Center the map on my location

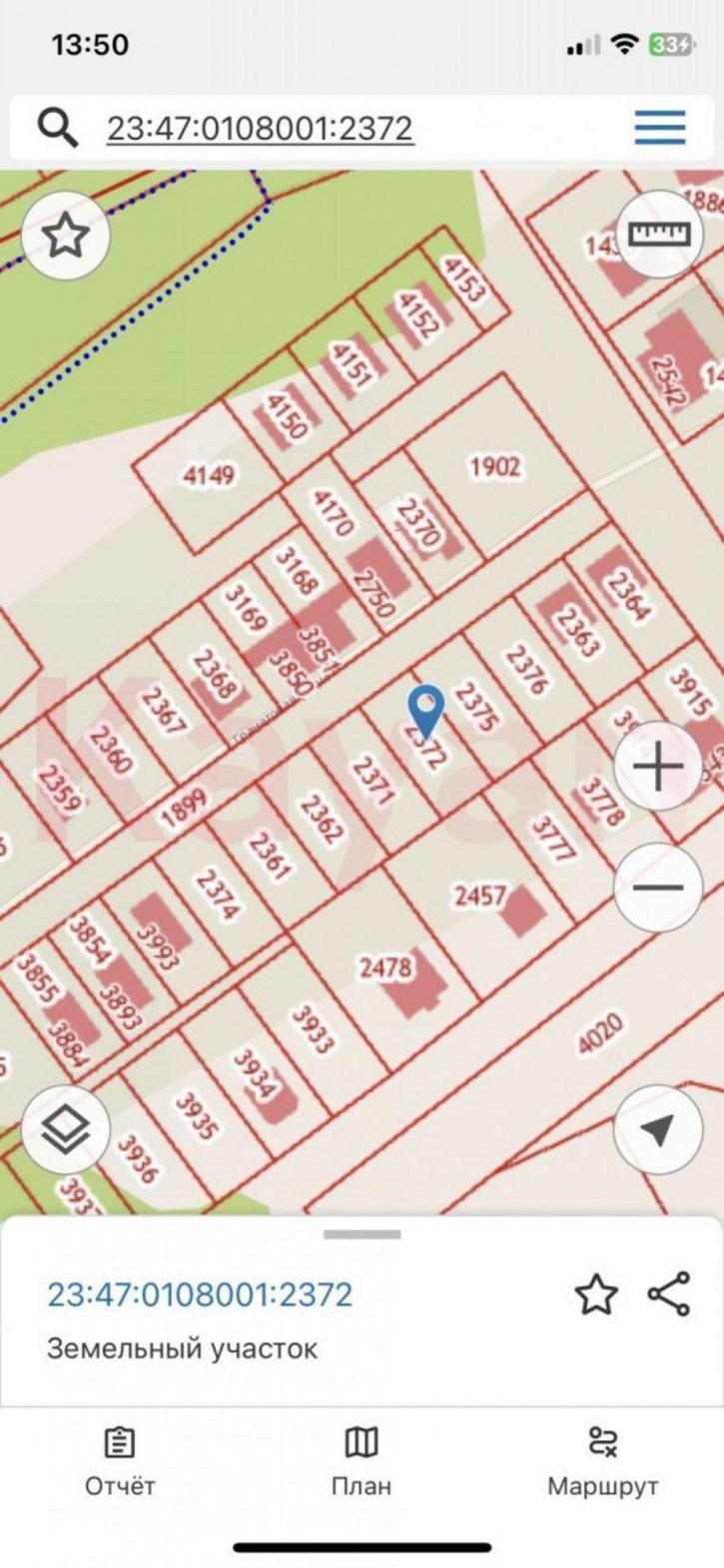[657, 1131]
